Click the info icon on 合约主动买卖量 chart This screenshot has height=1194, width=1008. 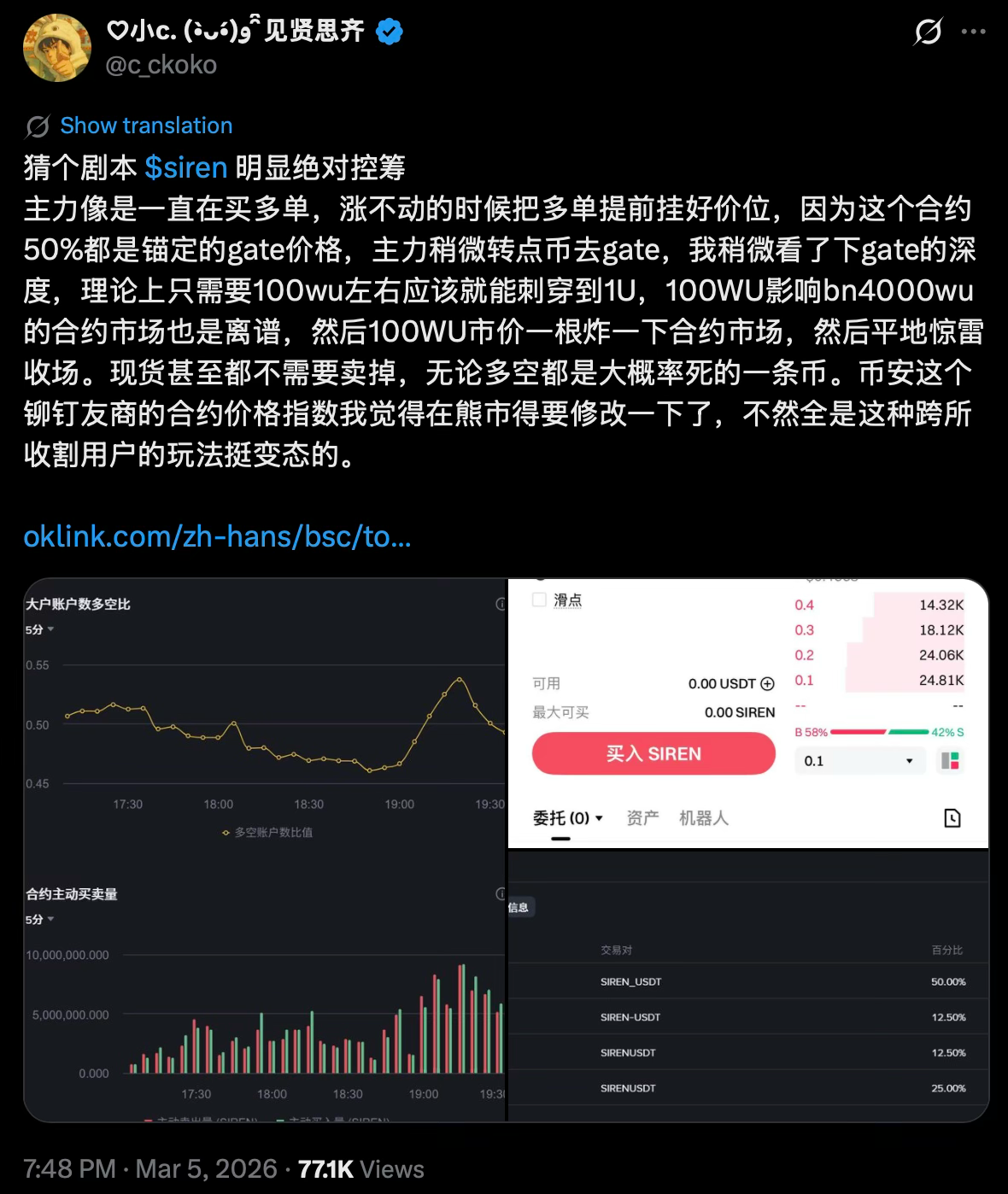click(x=501, y=893)
